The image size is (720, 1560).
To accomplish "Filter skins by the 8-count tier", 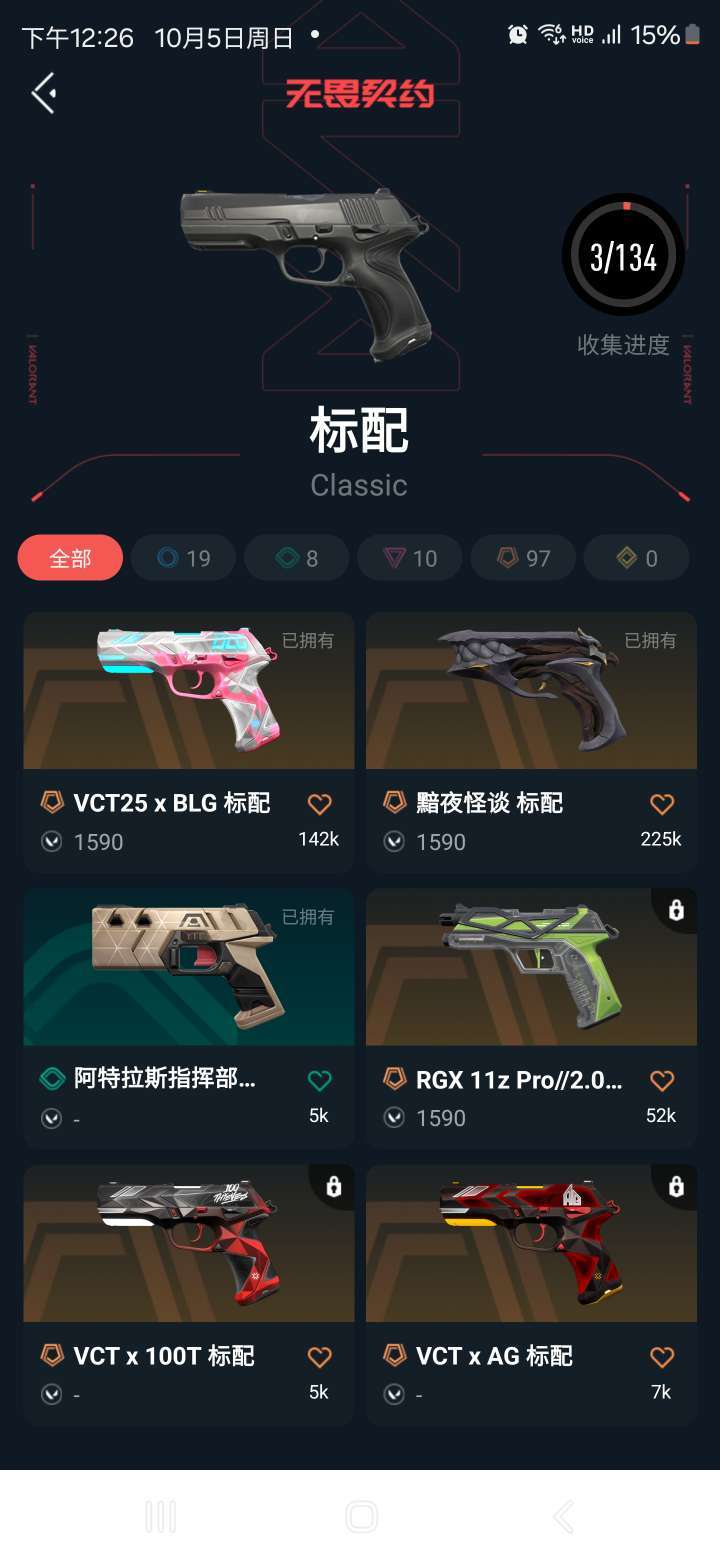I will [297, 558].
